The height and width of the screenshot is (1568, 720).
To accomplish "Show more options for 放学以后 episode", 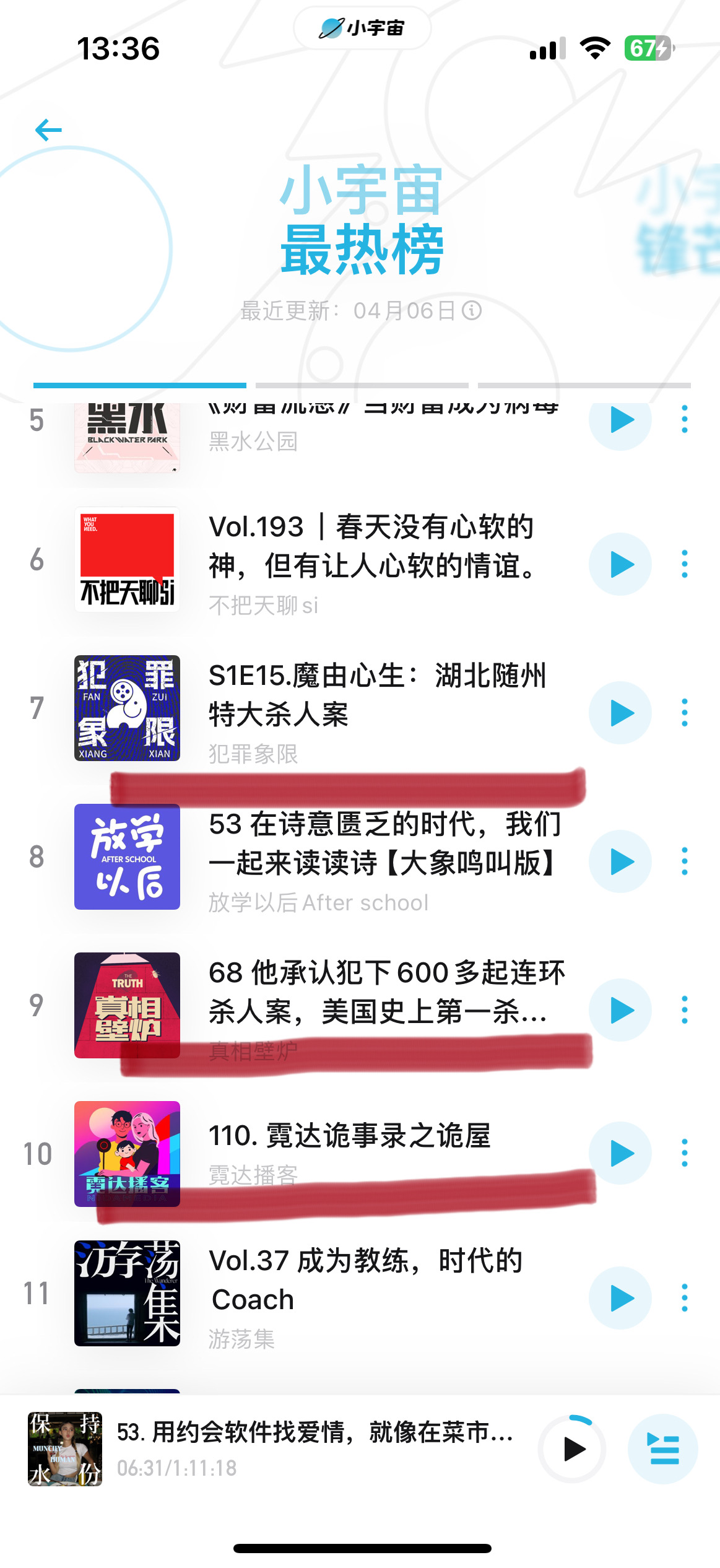I will (x=684, y=861).
